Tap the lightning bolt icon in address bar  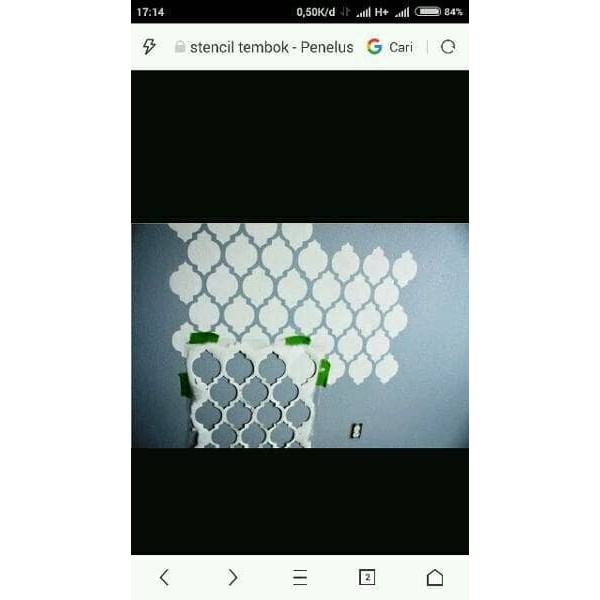point(150,47)
